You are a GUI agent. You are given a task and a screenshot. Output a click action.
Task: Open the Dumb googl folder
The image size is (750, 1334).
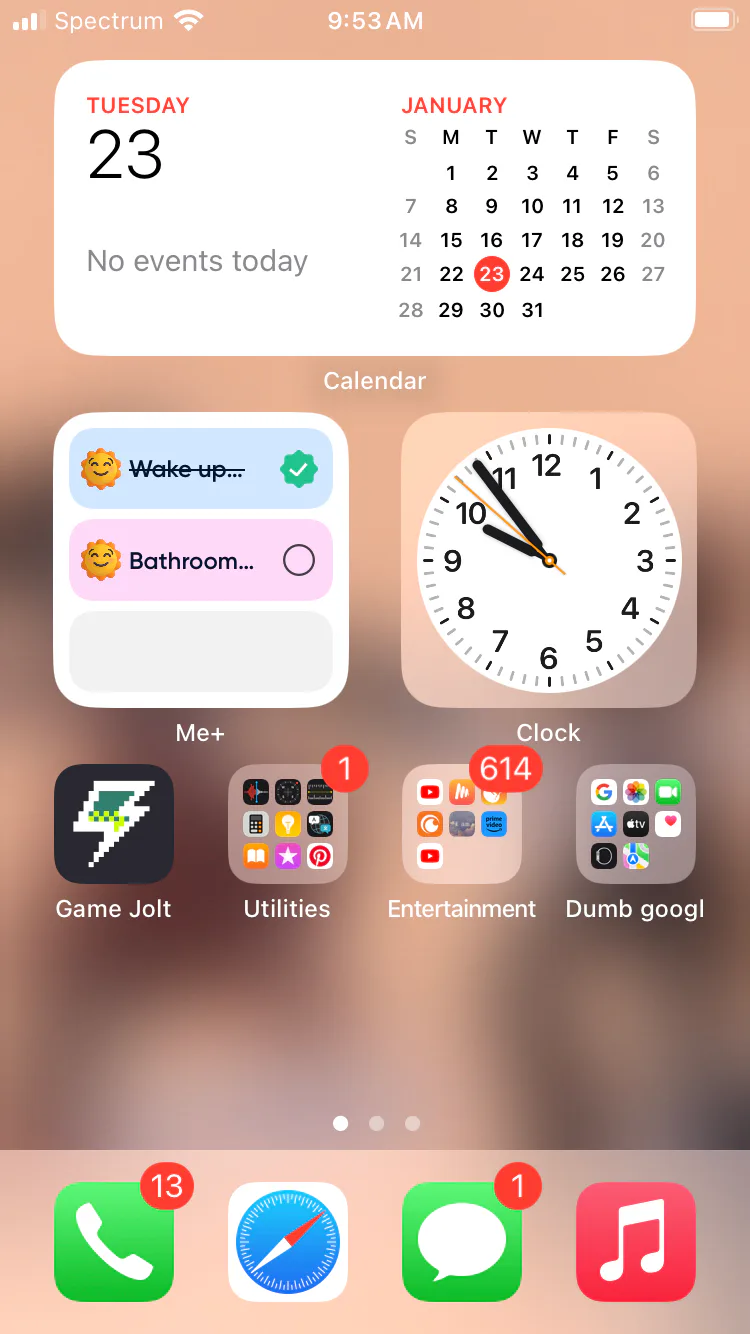pos(636,824)
